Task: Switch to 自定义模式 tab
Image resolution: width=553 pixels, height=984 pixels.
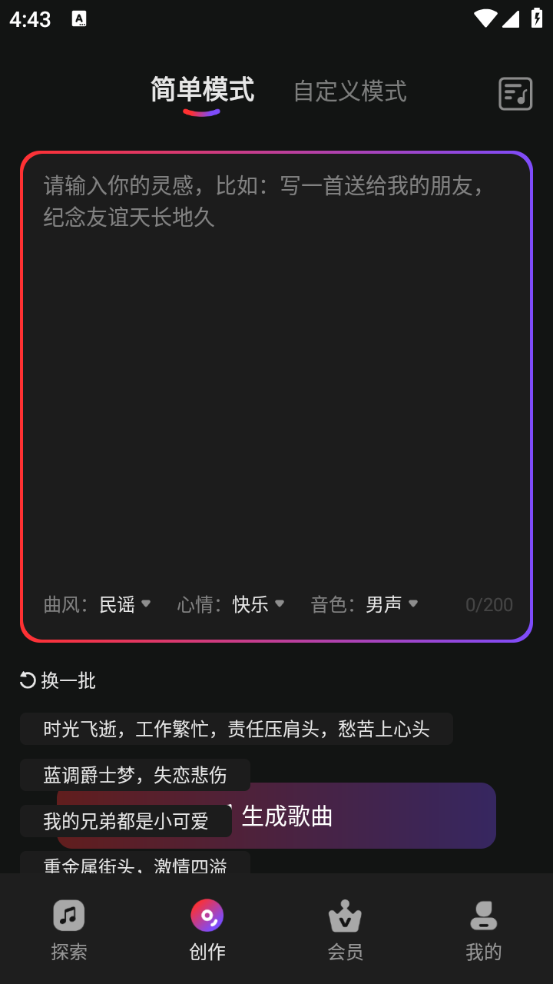Action: 350,92
